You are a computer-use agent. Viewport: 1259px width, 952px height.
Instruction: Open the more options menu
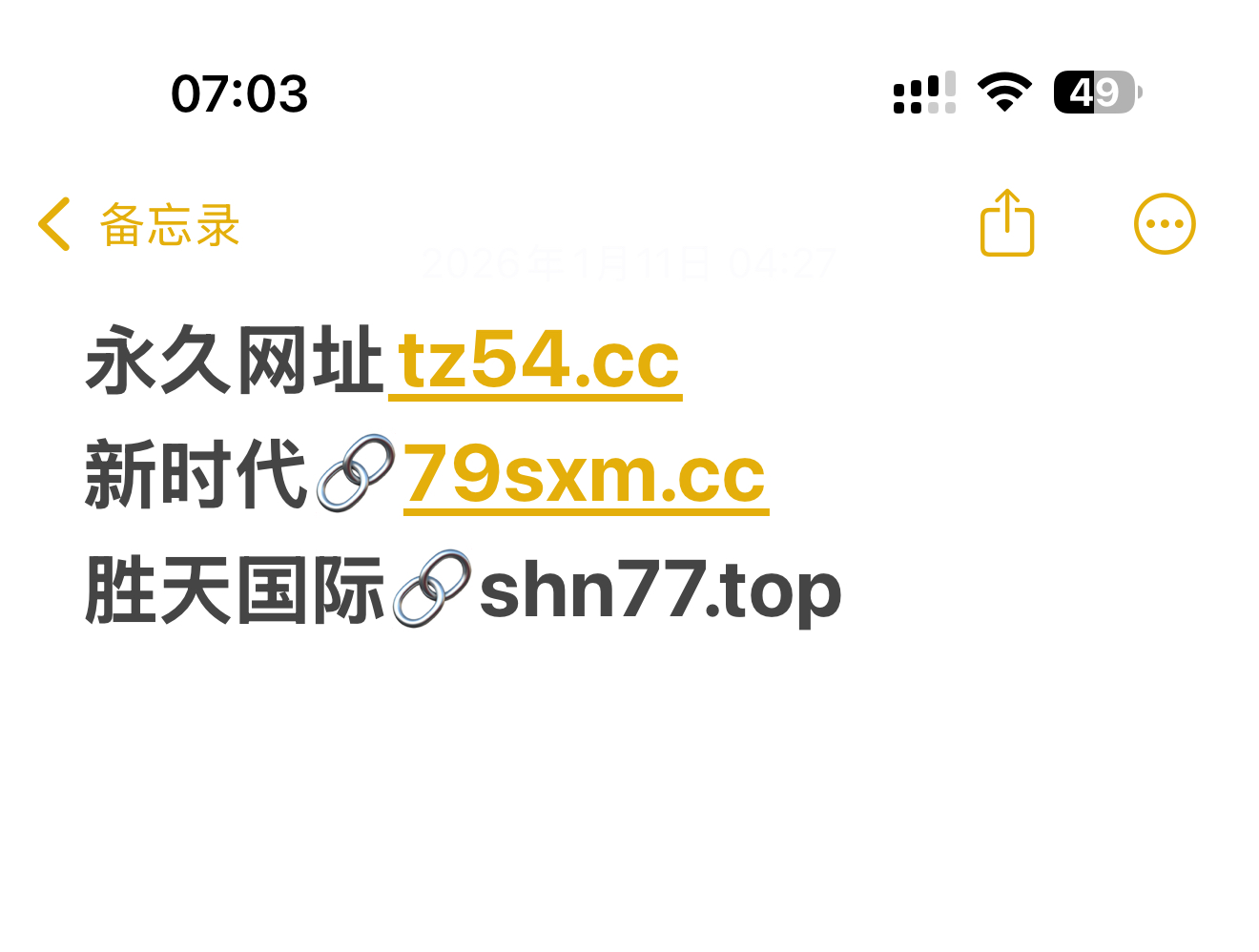(x=1165, y=224)
